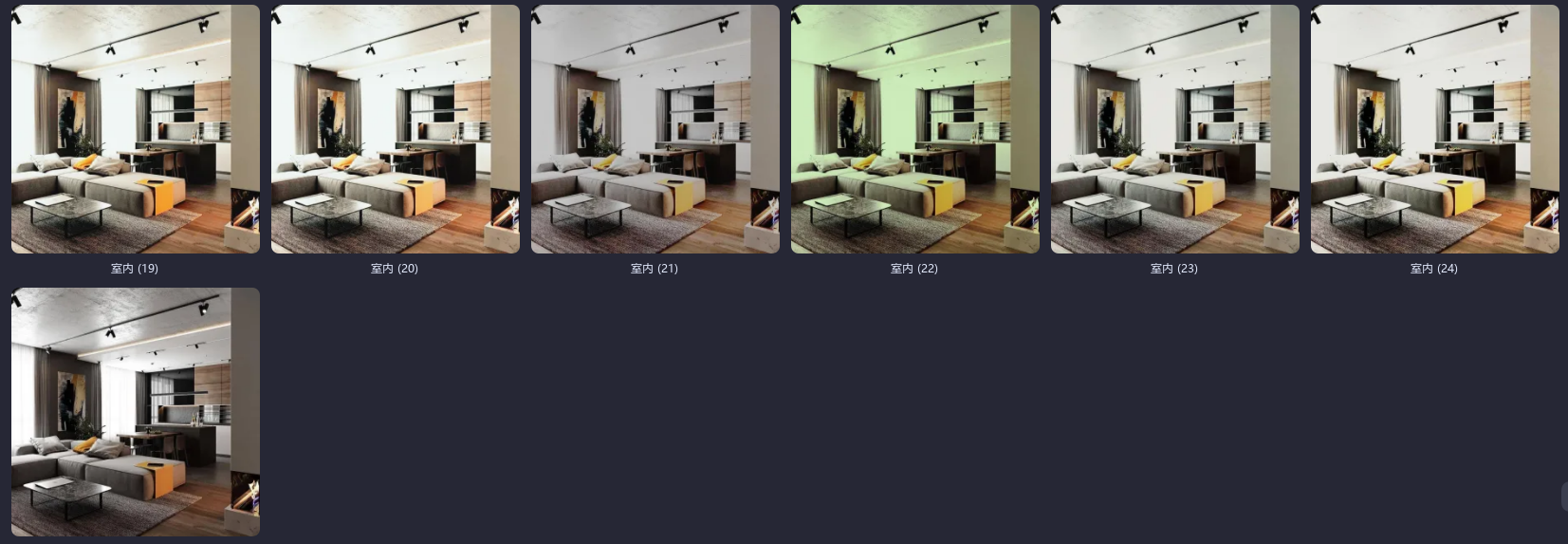Apply the 室内 (20) preset

[396, 129]
